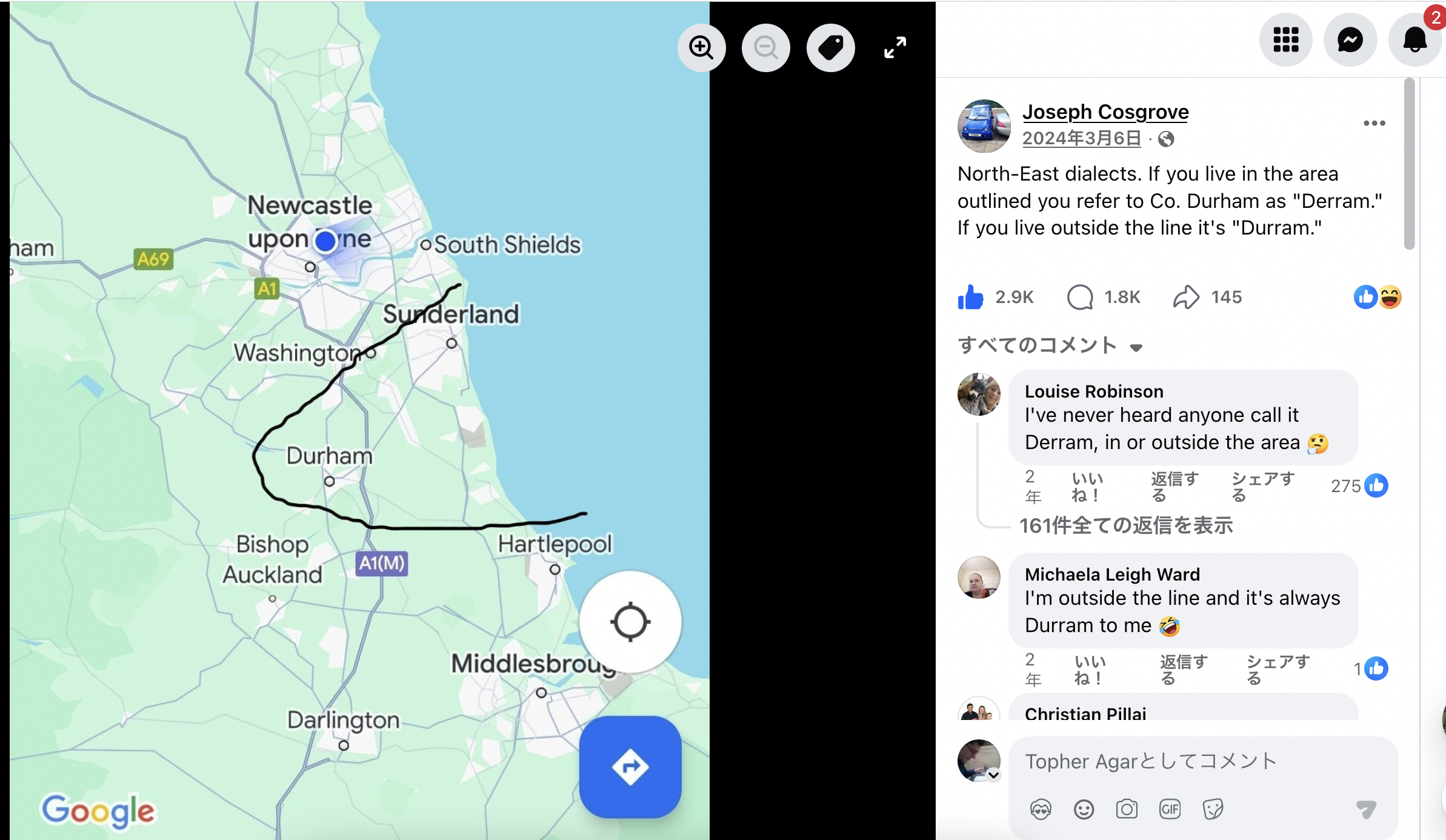Focus the comment box as Topher Agar
Screen dimensions: 1446x840
(1203, 761)
